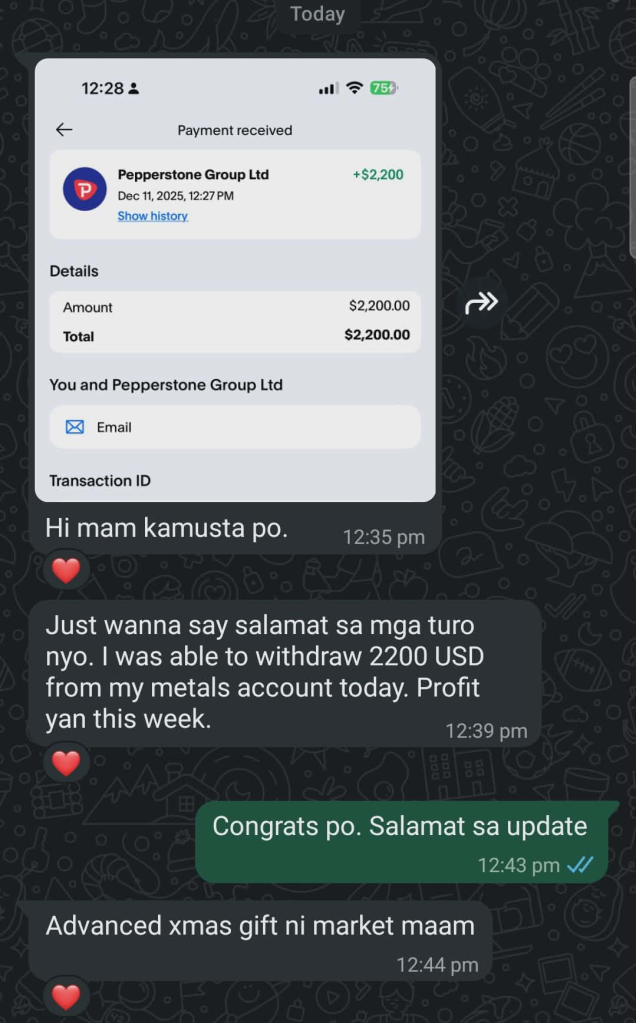The height and width of the screenshot is (1023, 636).
Task: Open the Pepperstone payment screenshot image
Action: click(x=235, y=280)
